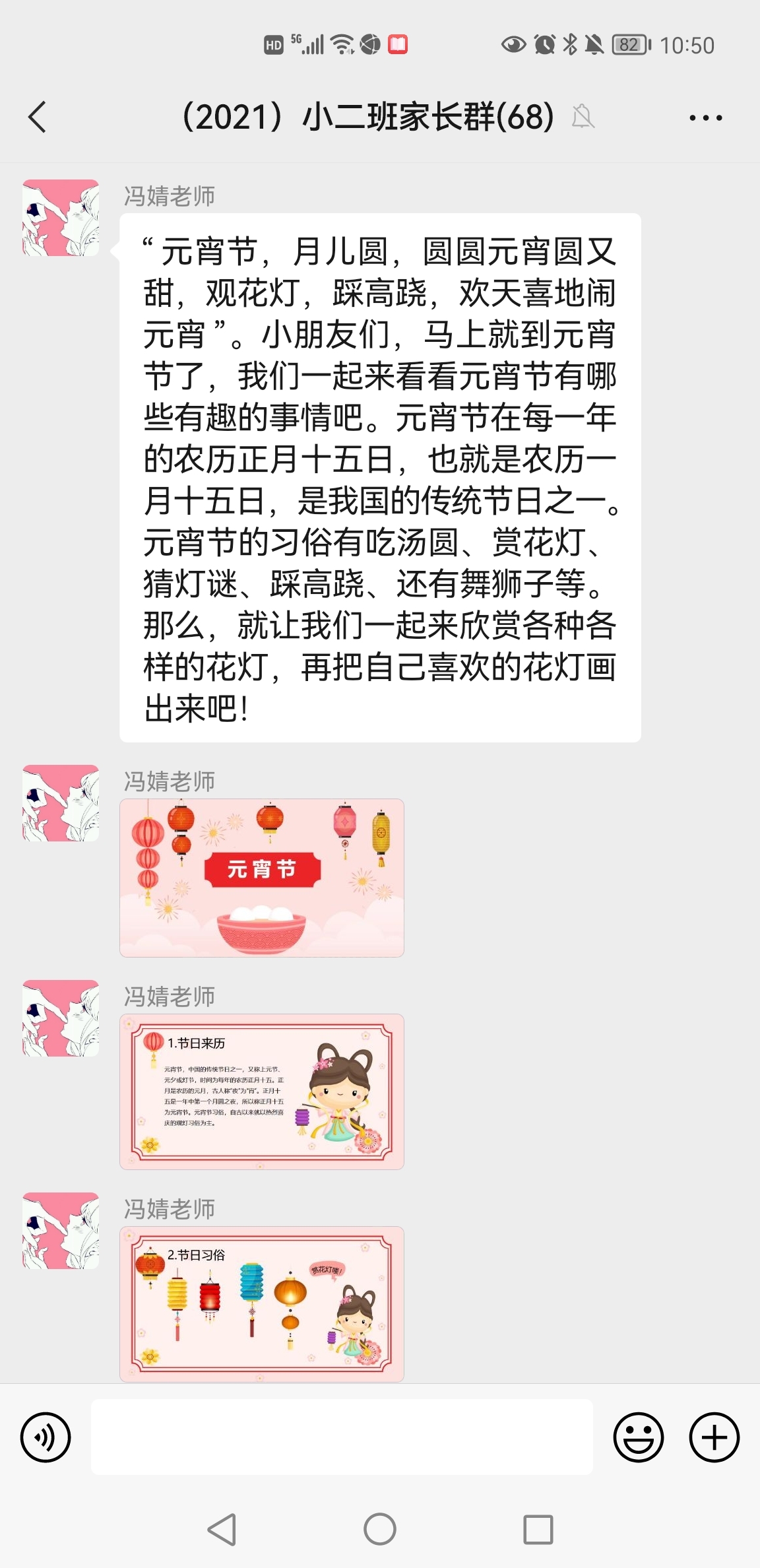
Task: Open the plus attachments menu
Action: click(714, 1437)
